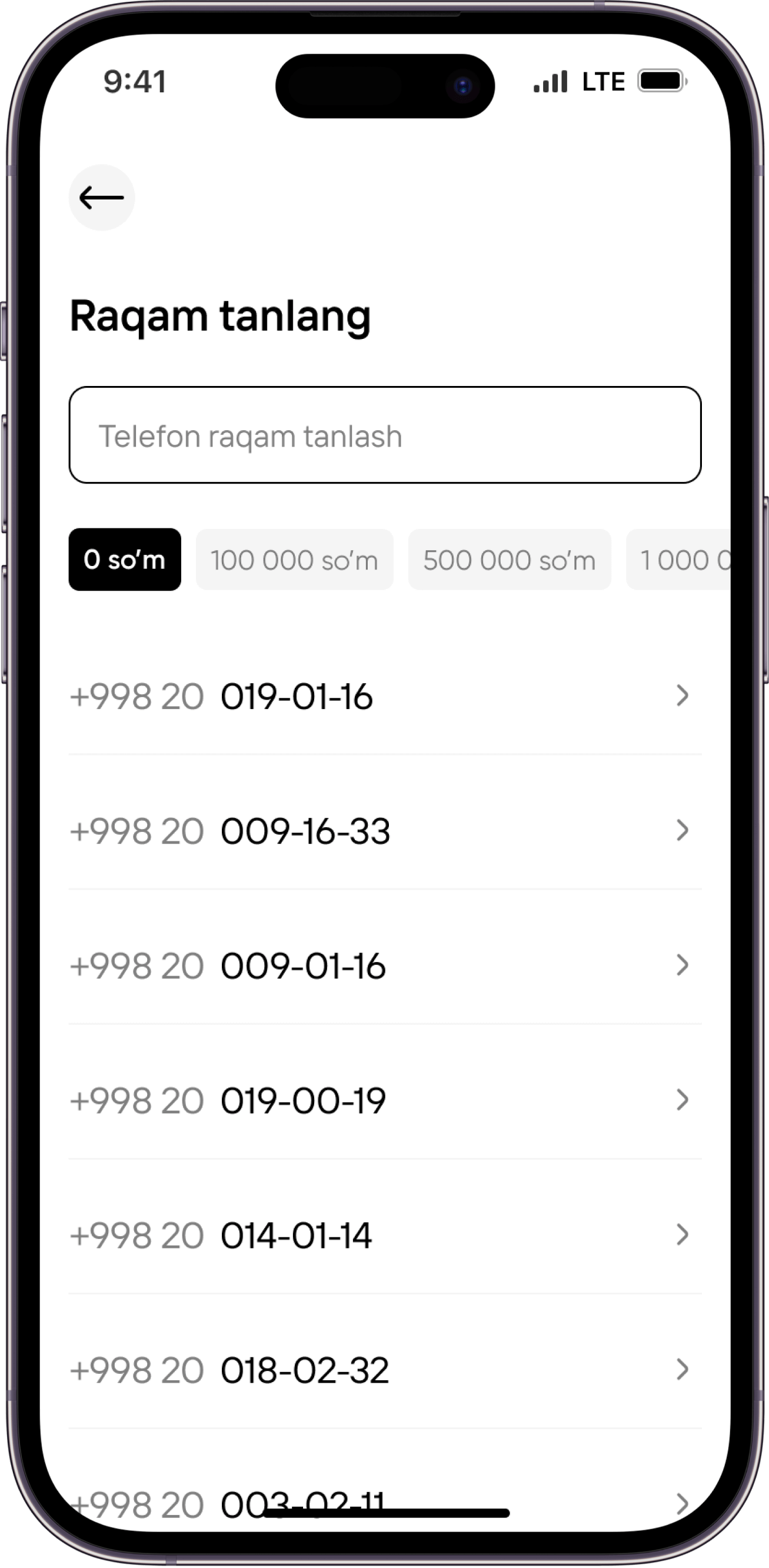Image resolution: width=769 pixels, height=1568 pixels.
Task: Go back using the arrow button
Action: 101,198
